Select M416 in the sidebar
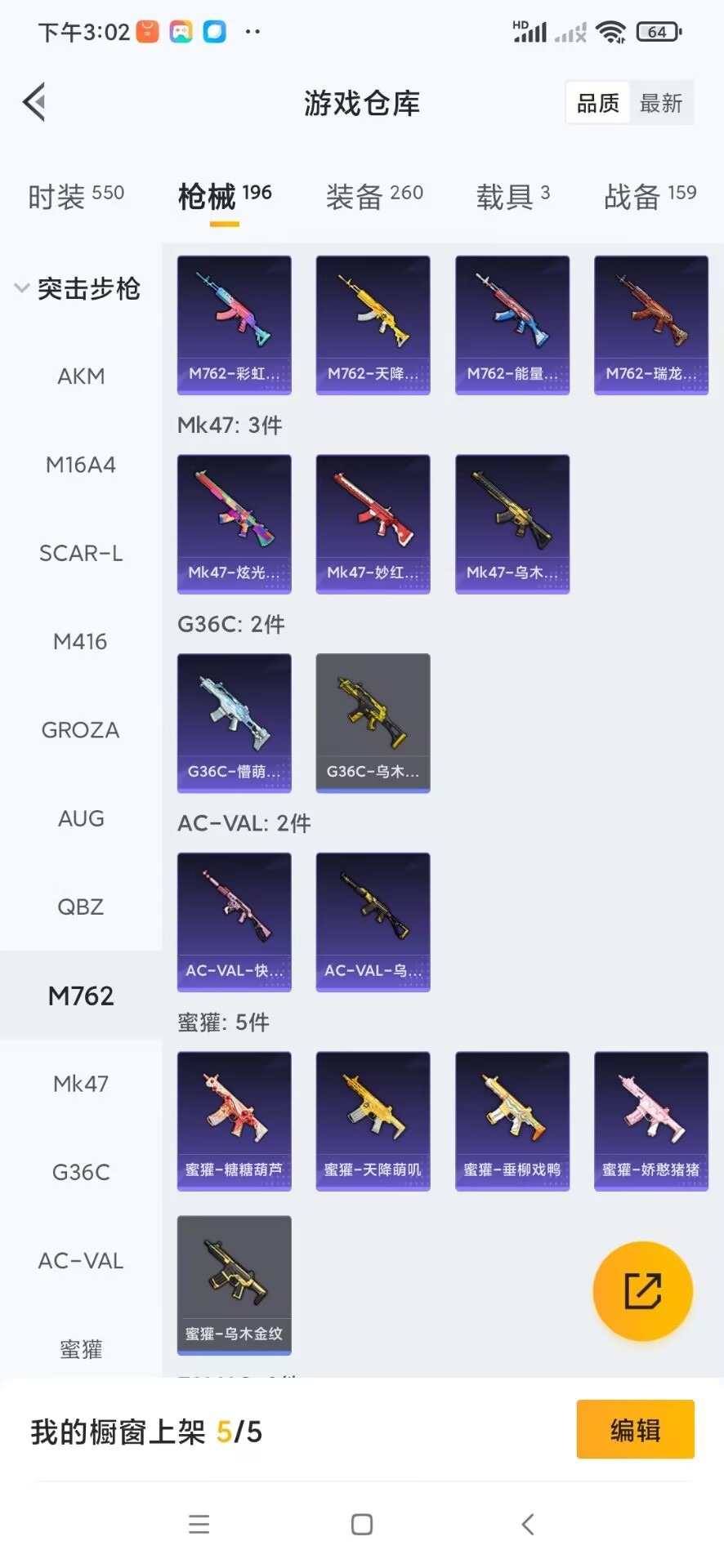 pyautogui.click(x=80, y=642)
